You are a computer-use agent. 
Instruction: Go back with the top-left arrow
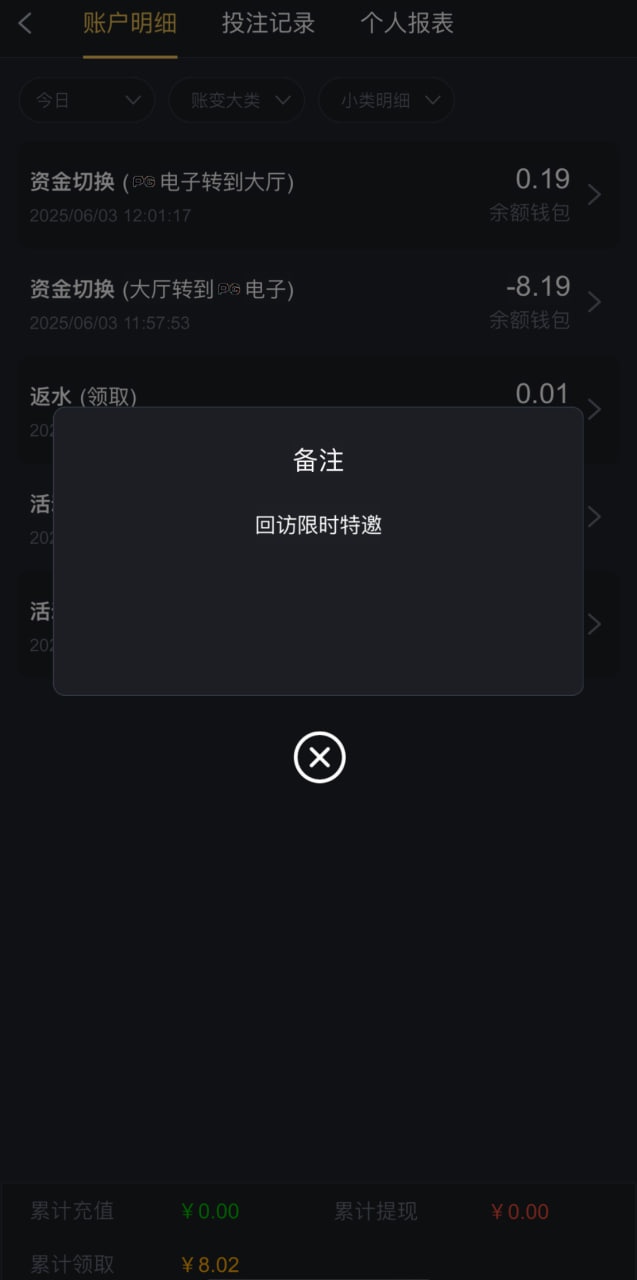pos(26,24)
